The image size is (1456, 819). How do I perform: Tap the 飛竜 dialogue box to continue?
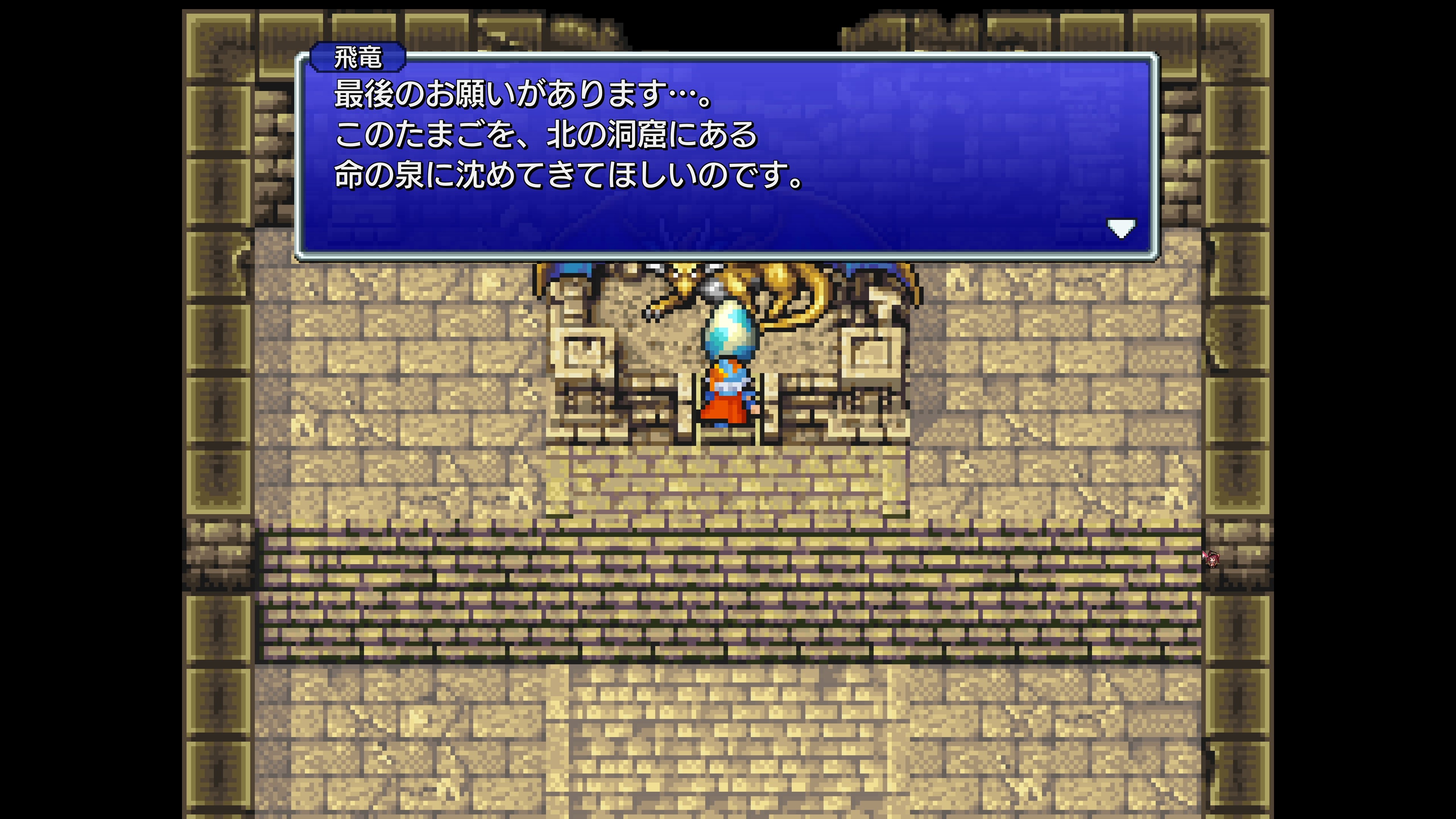[727, 157]
